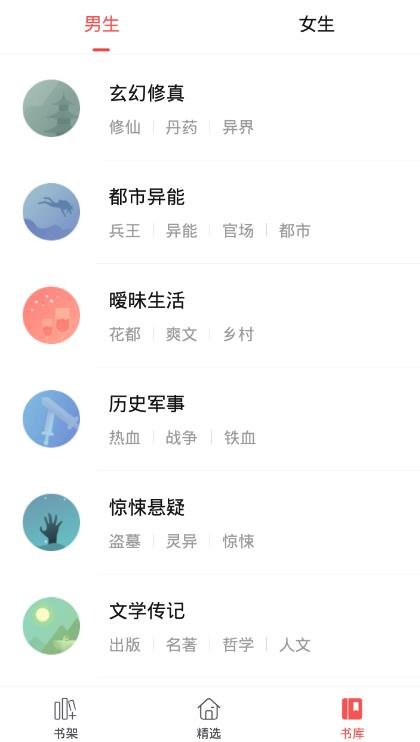Go to the 精选 featured tab
Image resolution: width=420 pixels, height=742 pixels.
coord(209,718)
